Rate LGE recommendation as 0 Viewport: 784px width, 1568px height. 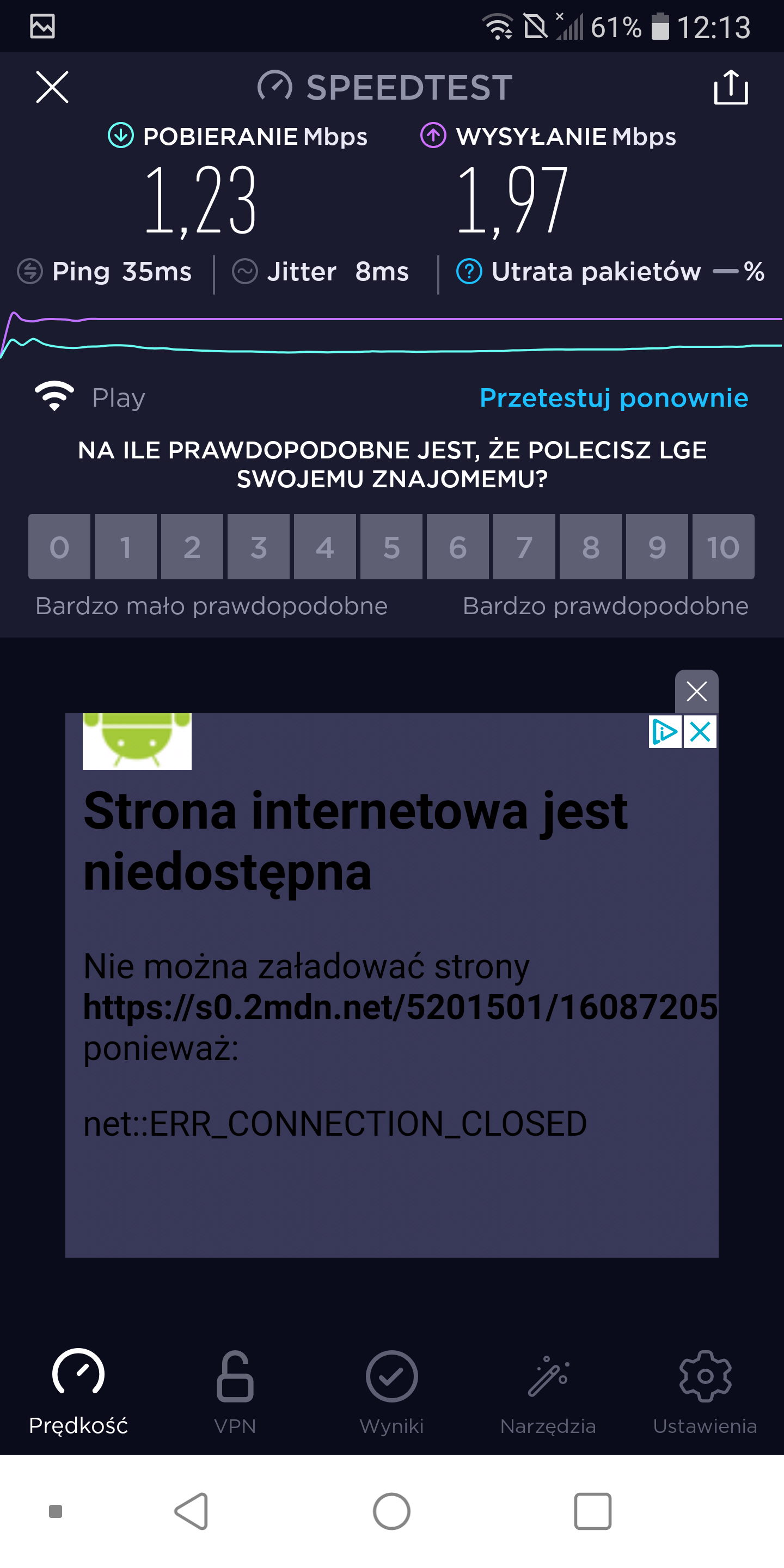coord(59,547)
